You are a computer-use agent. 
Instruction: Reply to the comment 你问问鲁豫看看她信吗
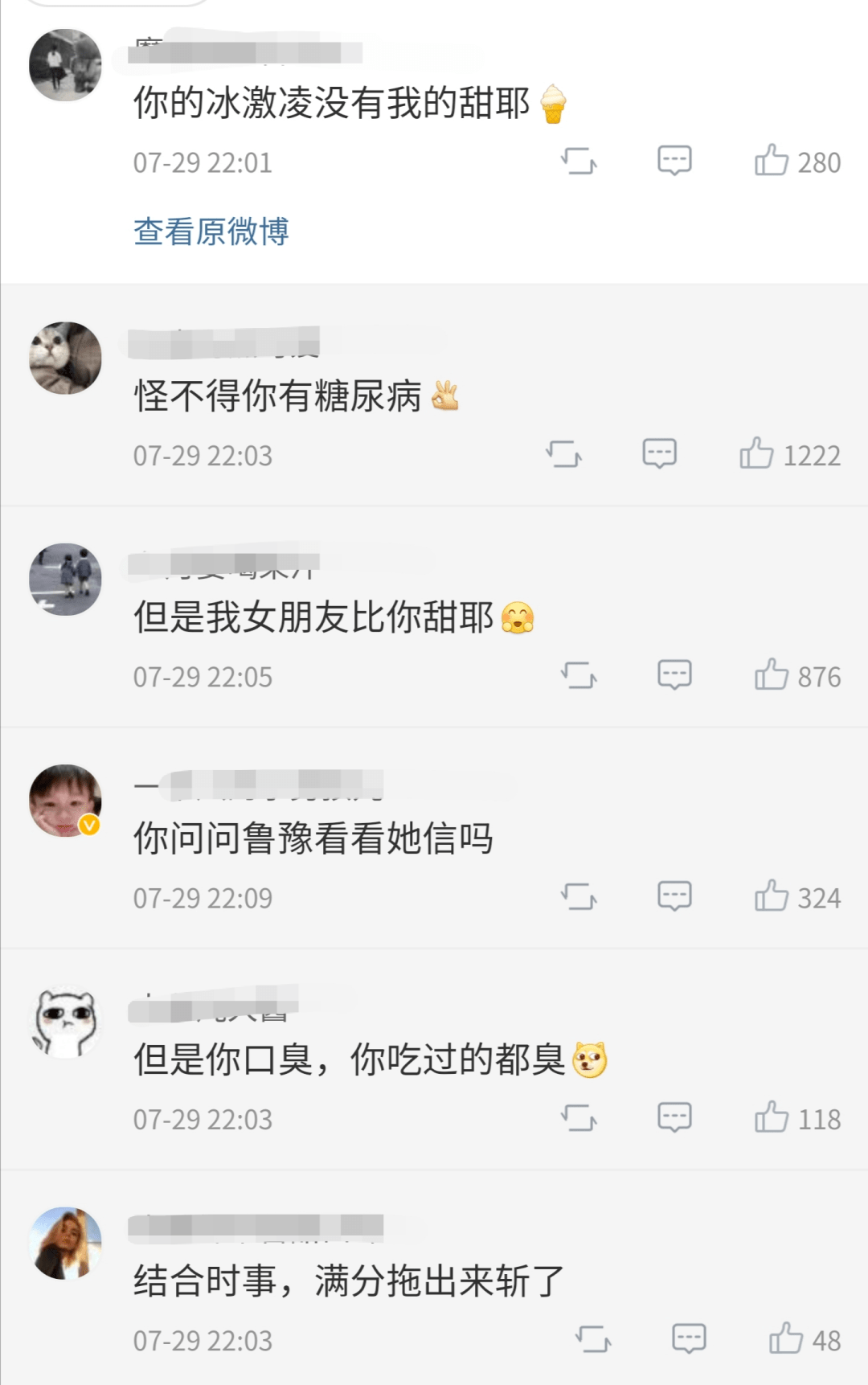point(674,896)
